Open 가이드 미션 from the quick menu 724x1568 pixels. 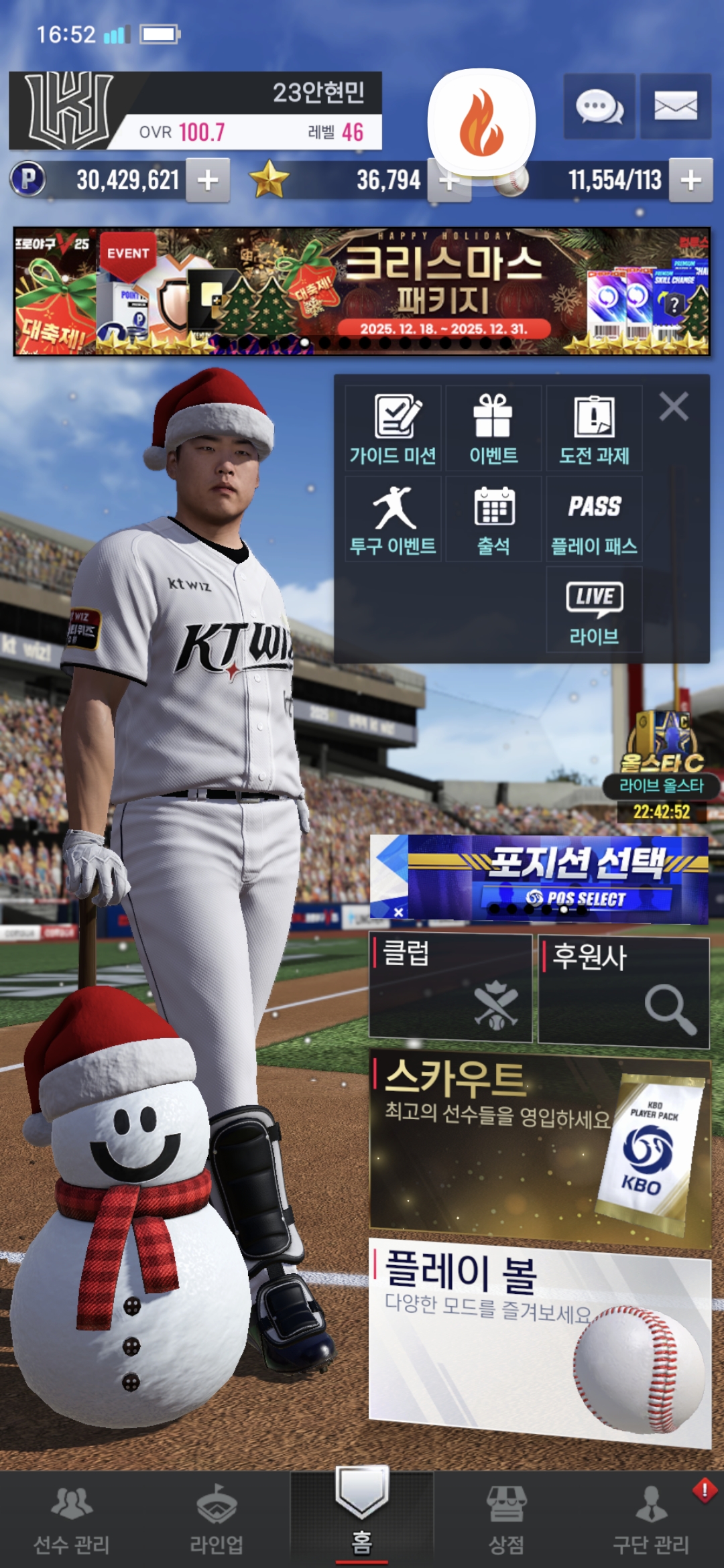[393, 428]
